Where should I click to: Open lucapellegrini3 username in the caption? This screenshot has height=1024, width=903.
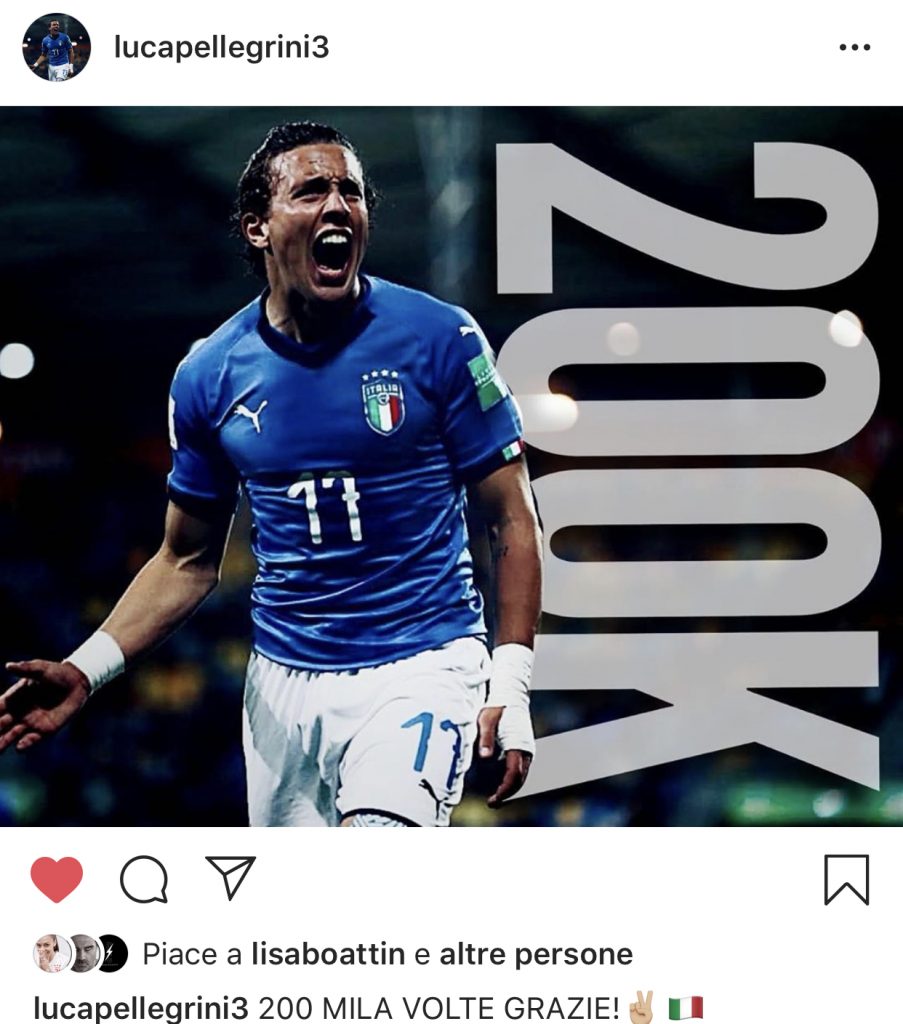point(141,1007)
